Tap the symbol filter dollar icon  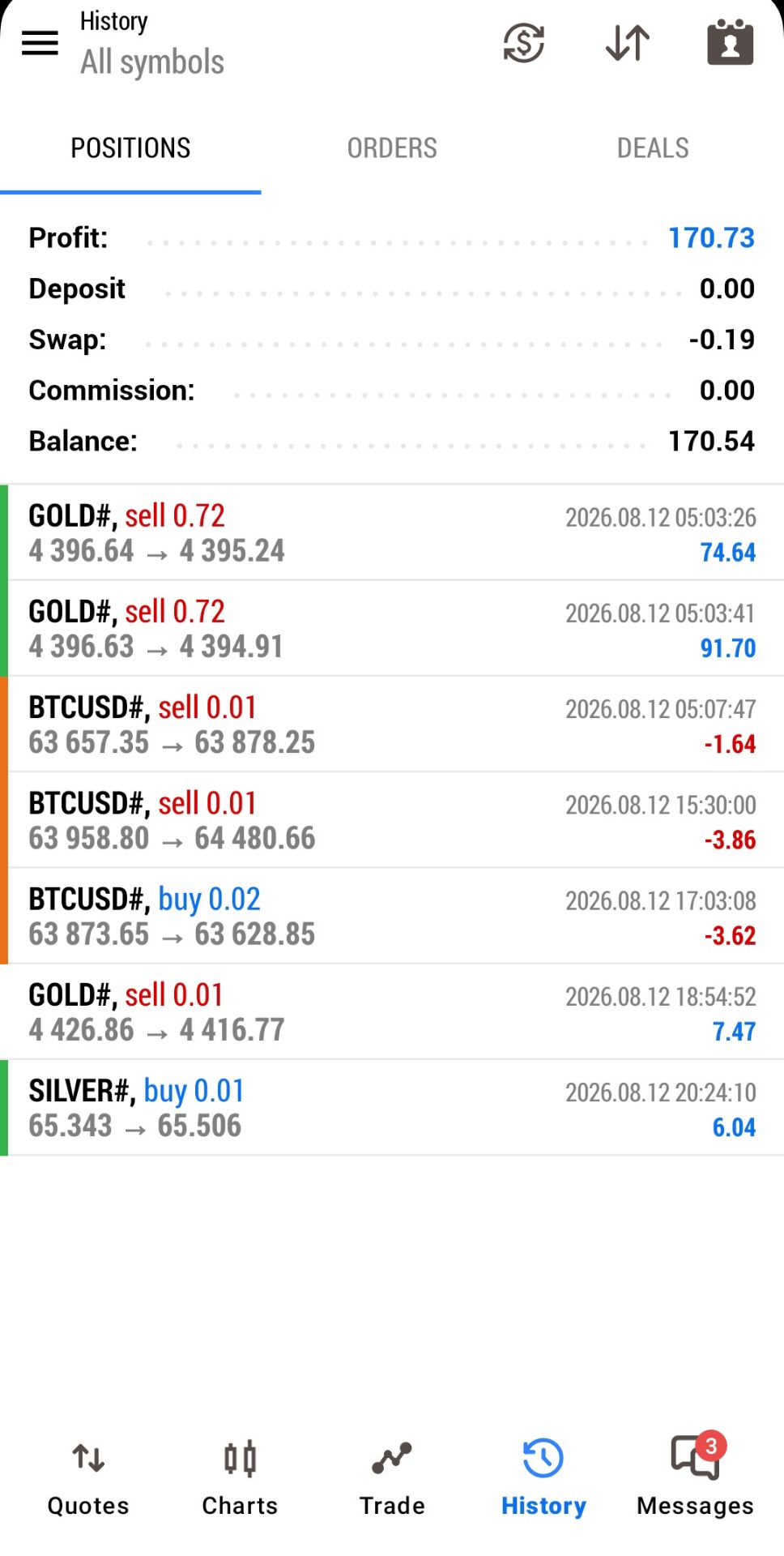(524, 43)
